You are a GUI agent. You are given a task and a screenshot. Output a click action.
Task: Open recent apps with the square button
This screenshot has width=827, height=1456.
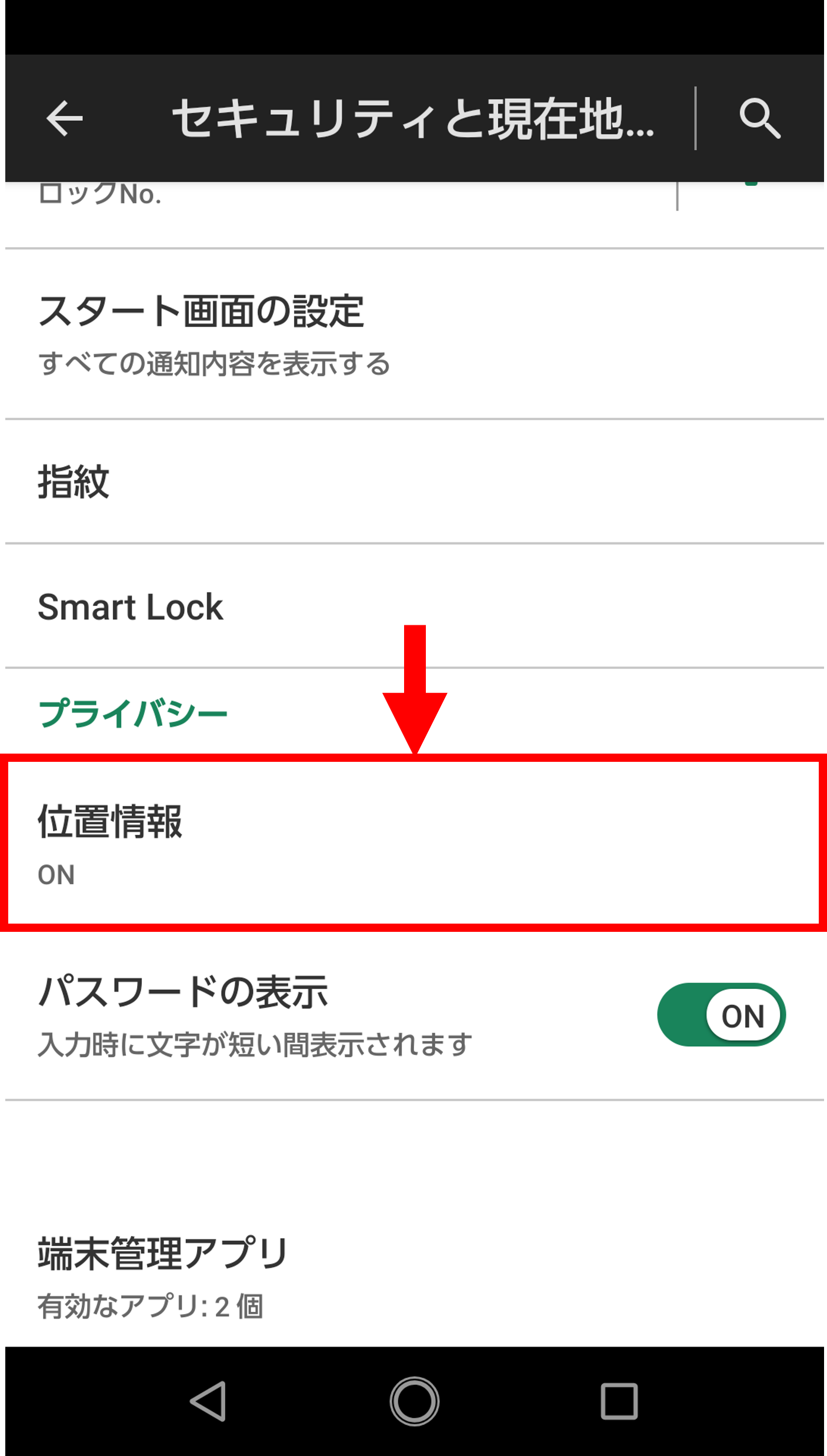click(619, 1401)
